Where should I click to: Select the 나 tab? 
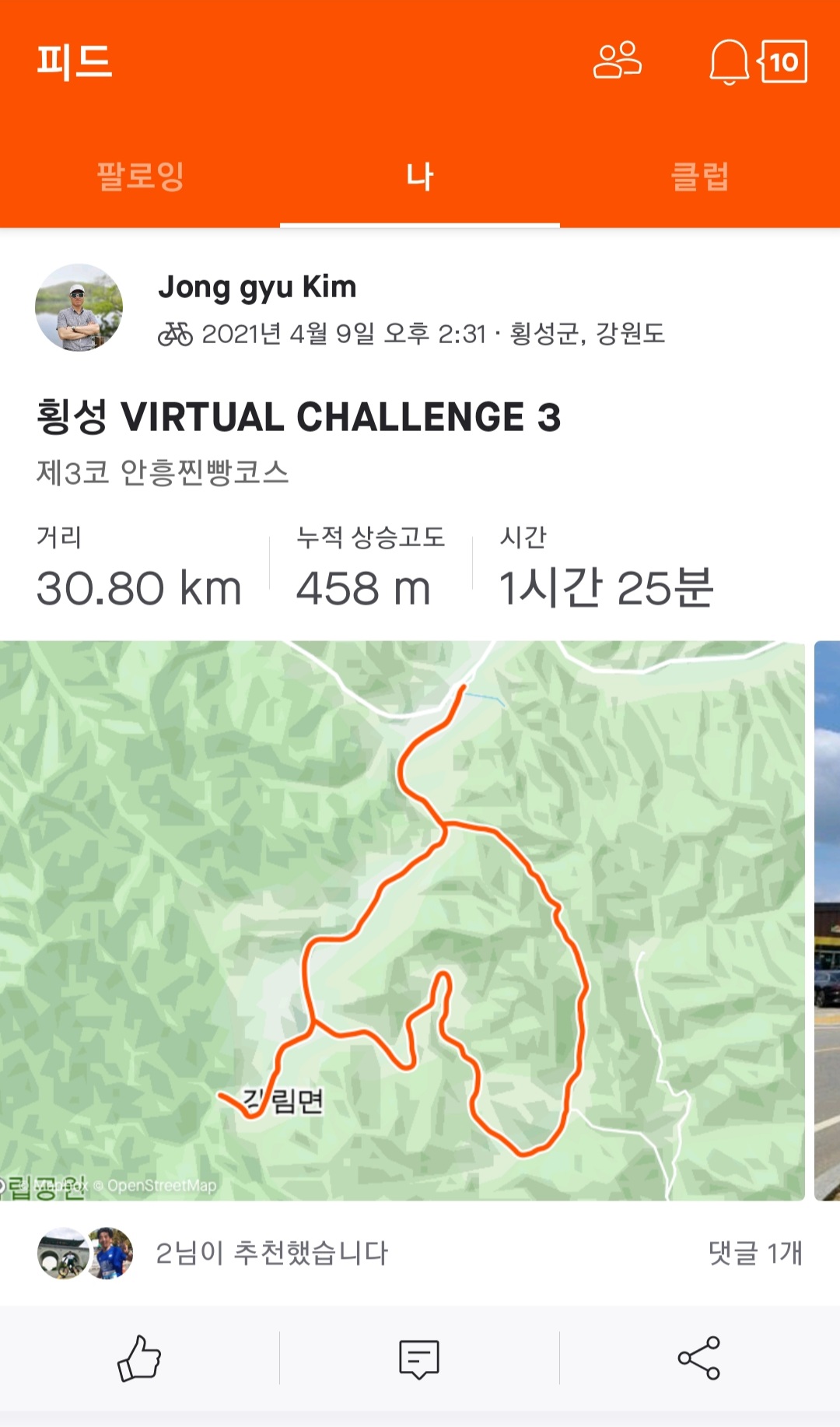point(420,176)
